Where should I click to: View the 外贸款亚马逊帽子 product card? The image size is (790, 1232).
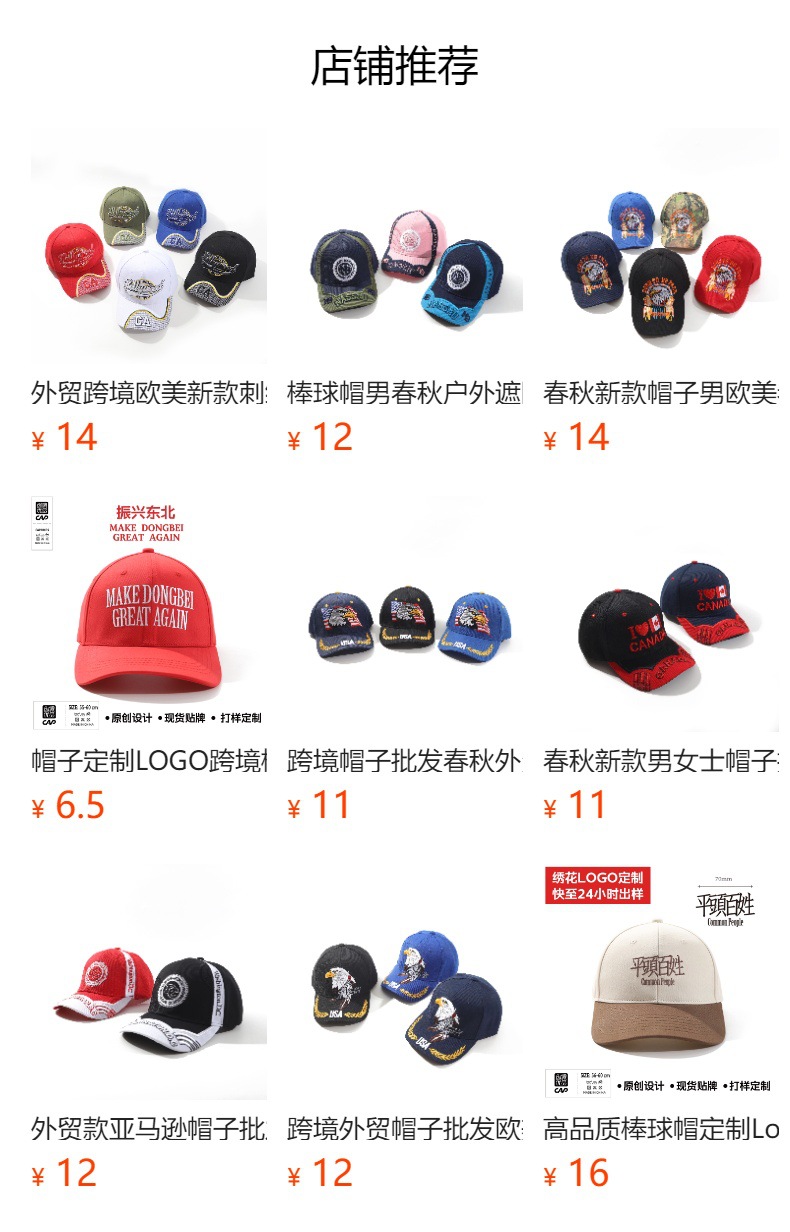[149, 1029]
